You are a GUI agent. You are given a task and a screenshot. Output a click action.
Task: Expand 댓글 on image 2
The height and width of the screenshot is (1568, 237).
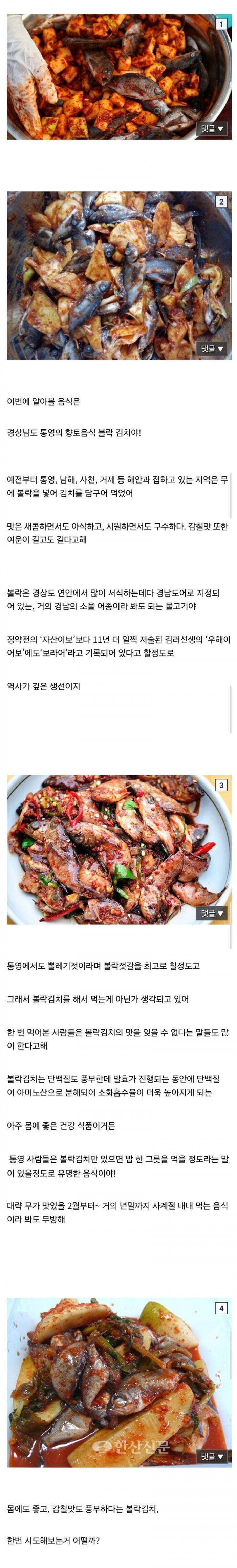(x=213, y=349)
